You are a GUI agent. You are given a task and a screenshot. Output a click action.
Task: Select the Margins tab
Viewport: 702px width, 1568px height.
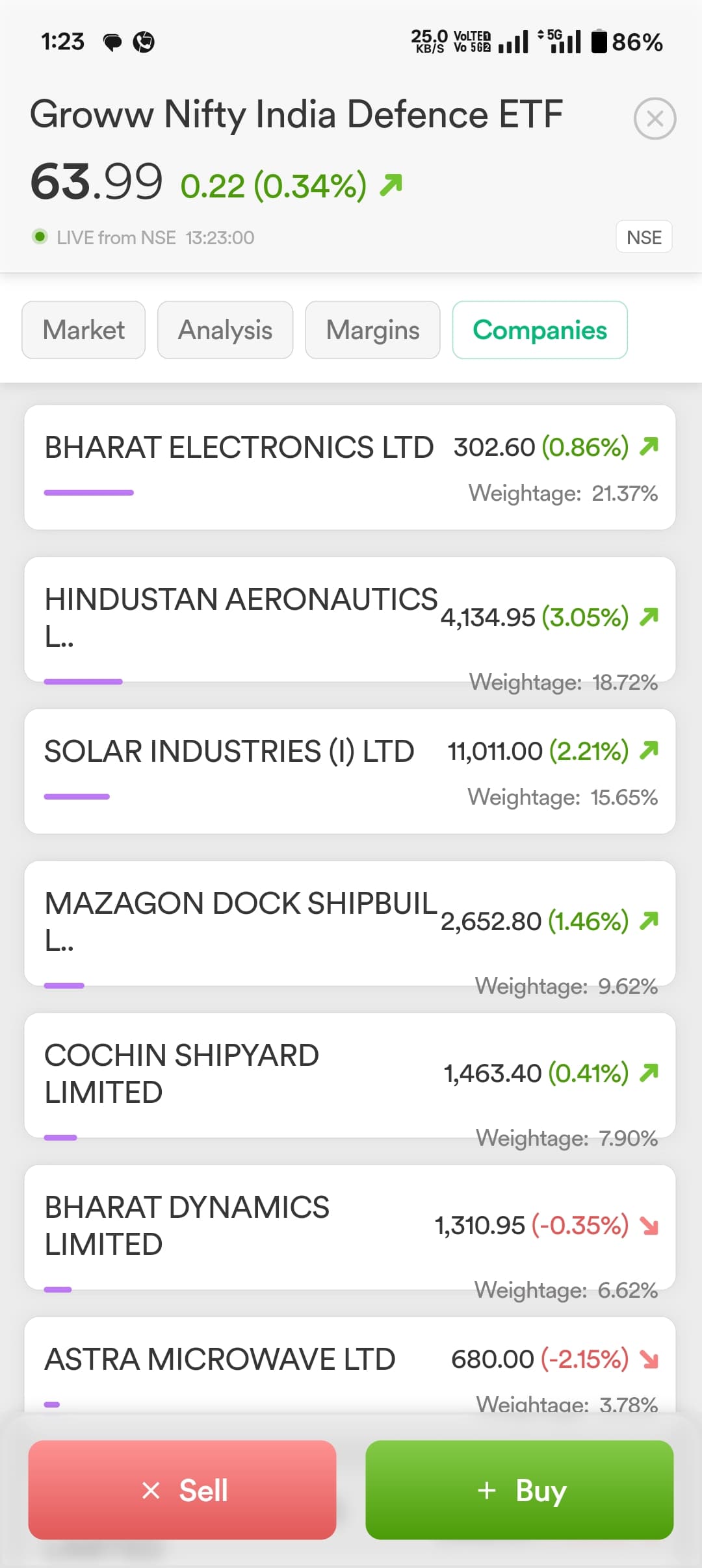(372, 330)
